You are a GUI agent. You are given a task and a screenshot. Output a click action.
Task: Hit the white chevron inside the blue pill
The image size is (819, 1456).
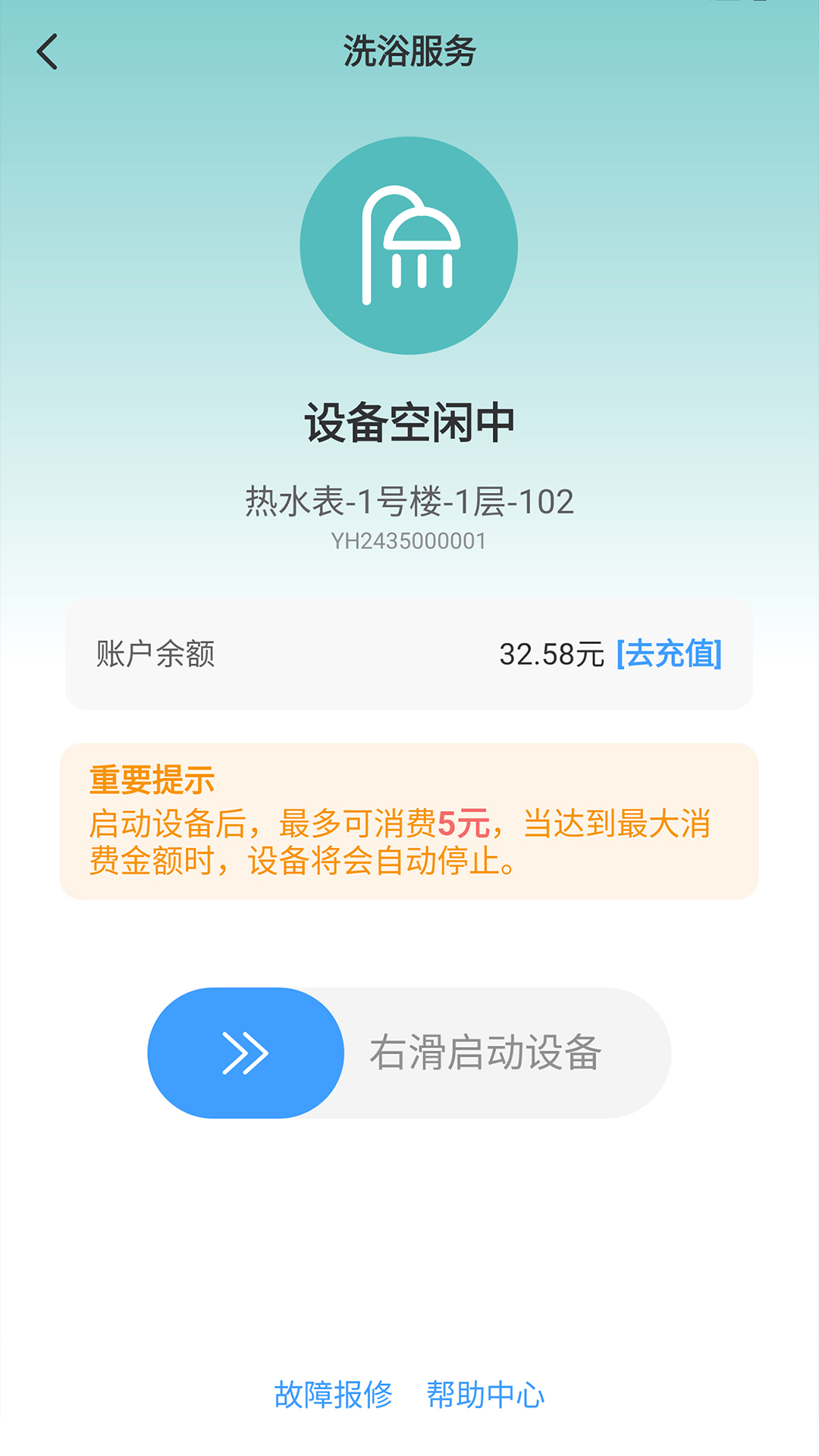click(x=246, y=1053)
